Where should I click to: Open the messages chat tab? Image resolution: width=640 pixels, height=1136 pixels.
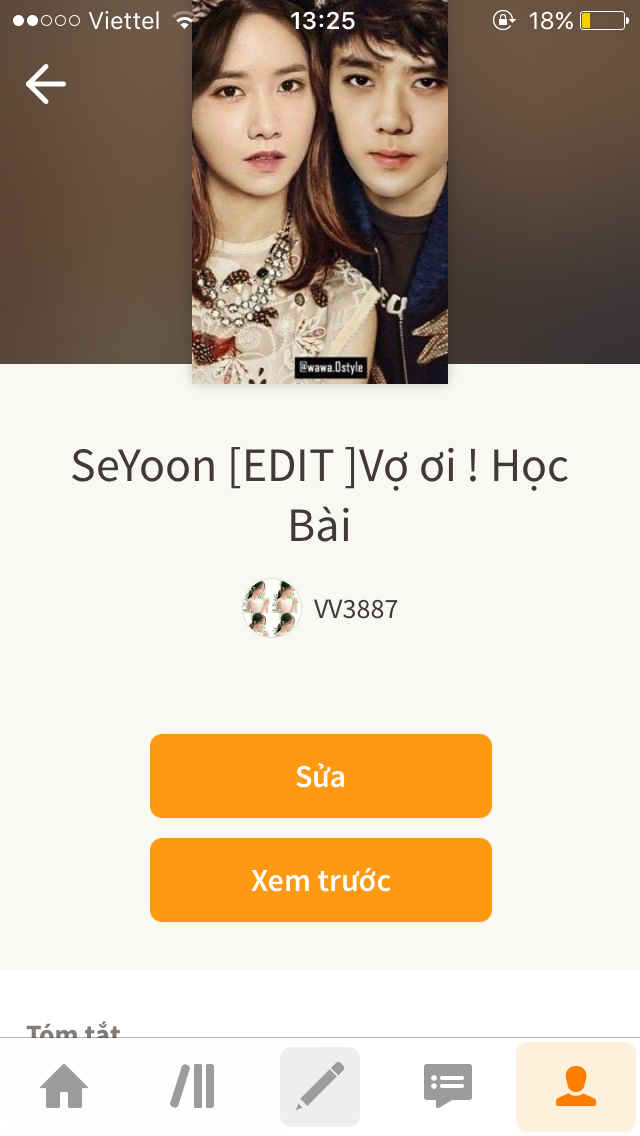[x=448, y=1086]
